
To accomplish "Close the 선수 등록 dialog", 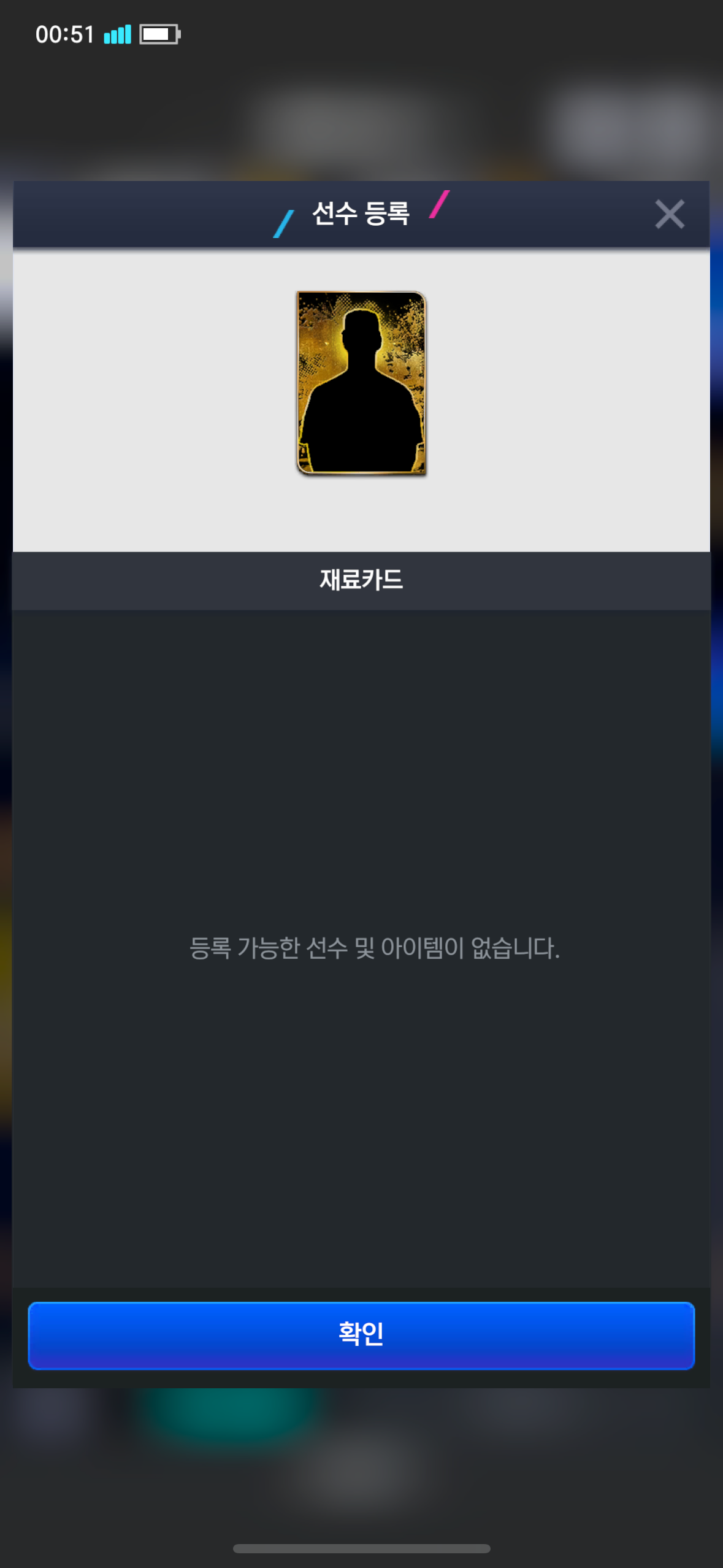I will click(669, 214).
